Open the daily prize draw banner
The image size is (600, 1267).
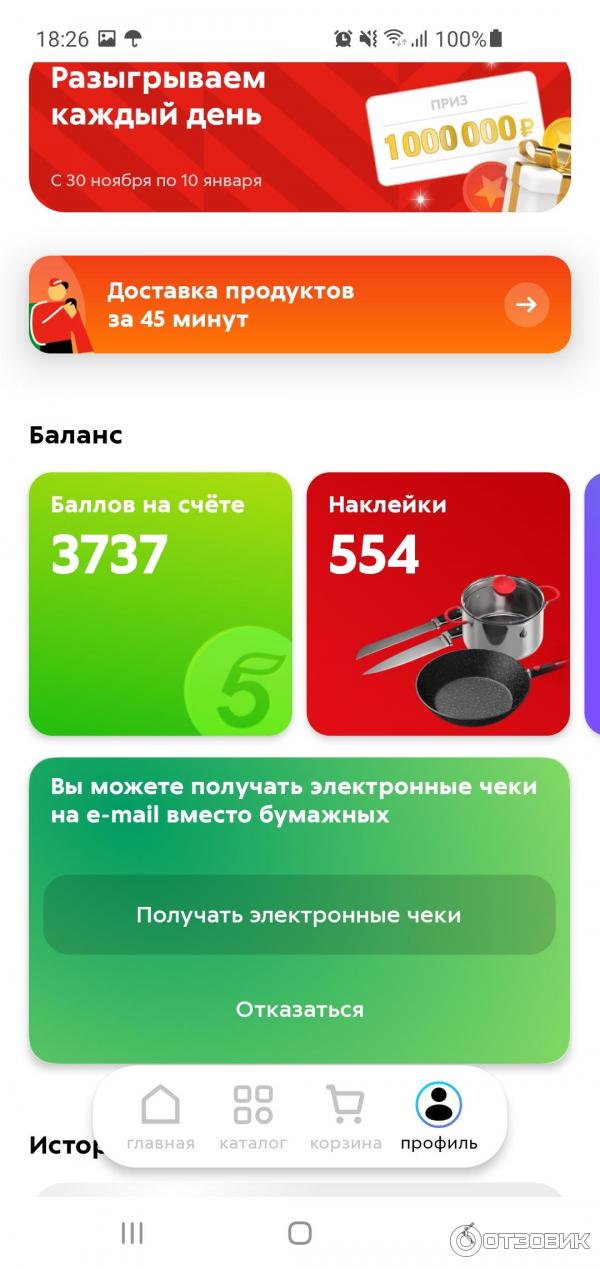point(300,135)
